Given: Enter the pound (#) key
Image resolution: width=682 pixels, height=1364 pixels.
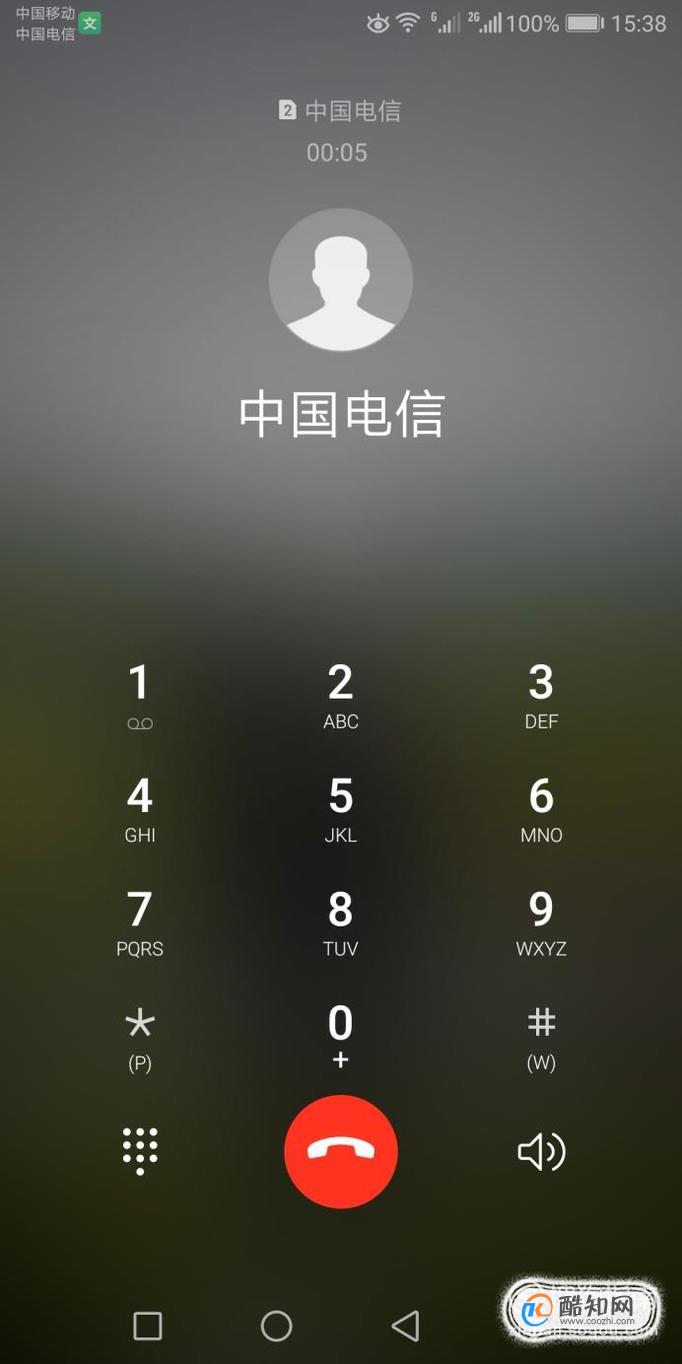Looking at the screenshot, I should point(541,1037).
